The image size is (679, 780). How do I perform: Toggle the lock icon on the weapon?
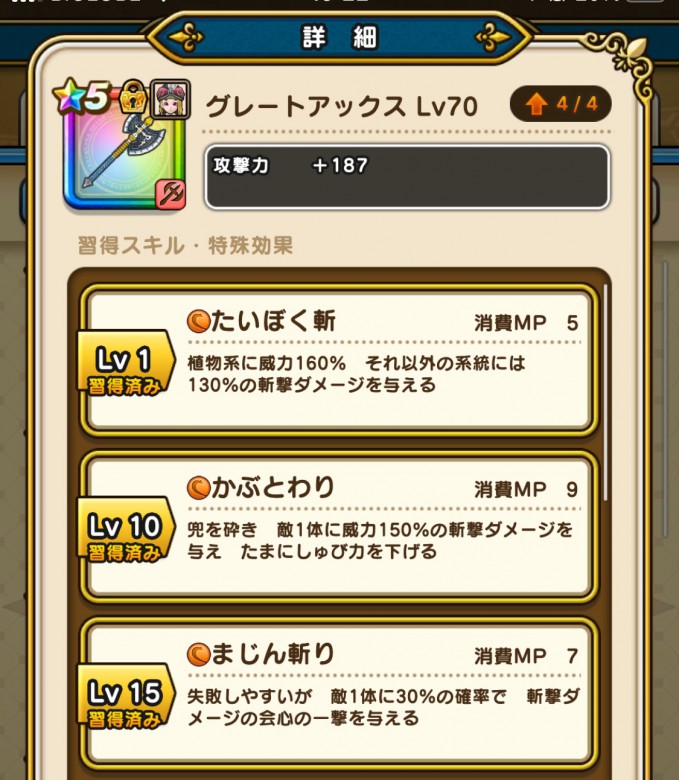(133, 97)
